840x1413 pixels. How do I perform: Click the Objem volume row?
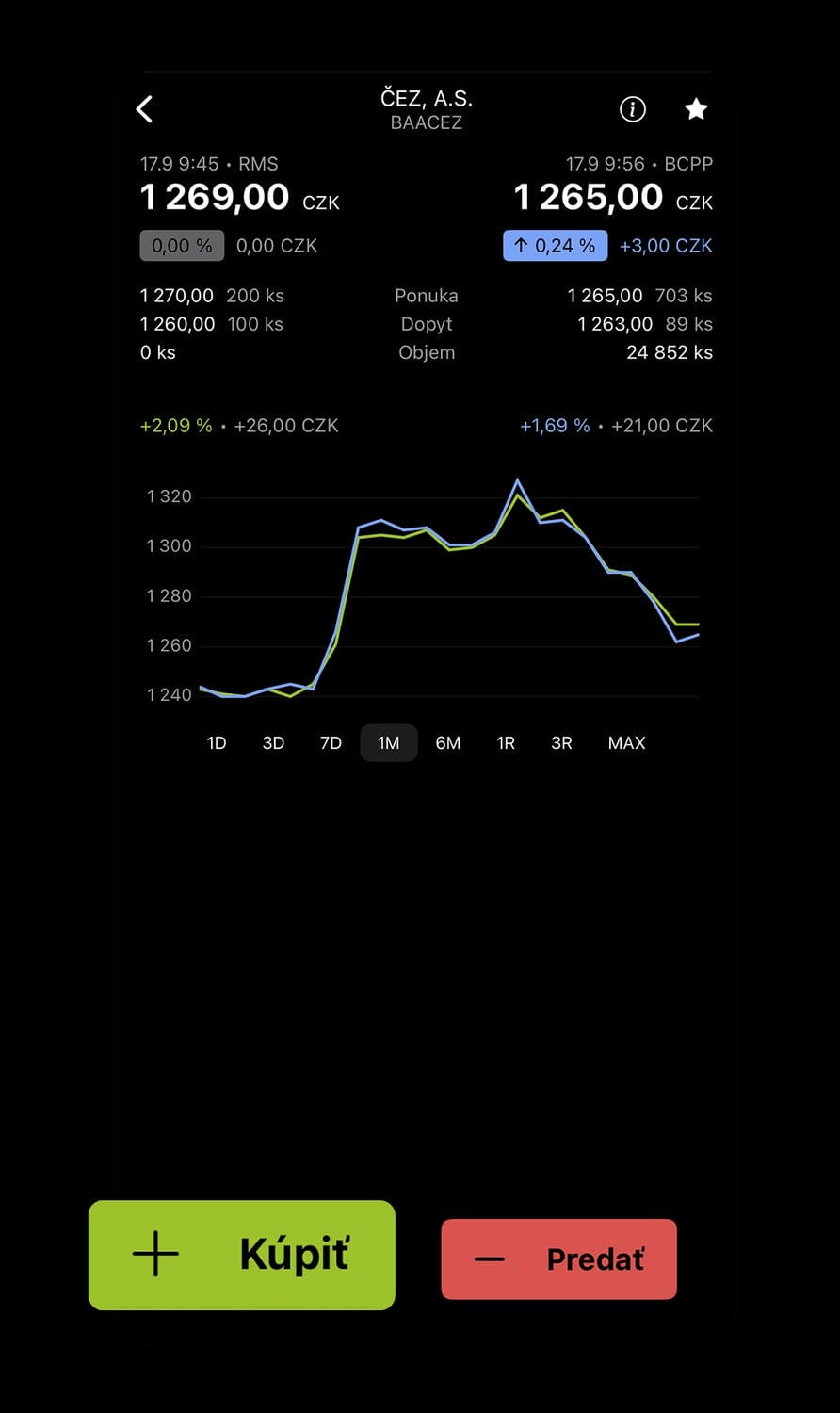[x=427, y=352]
